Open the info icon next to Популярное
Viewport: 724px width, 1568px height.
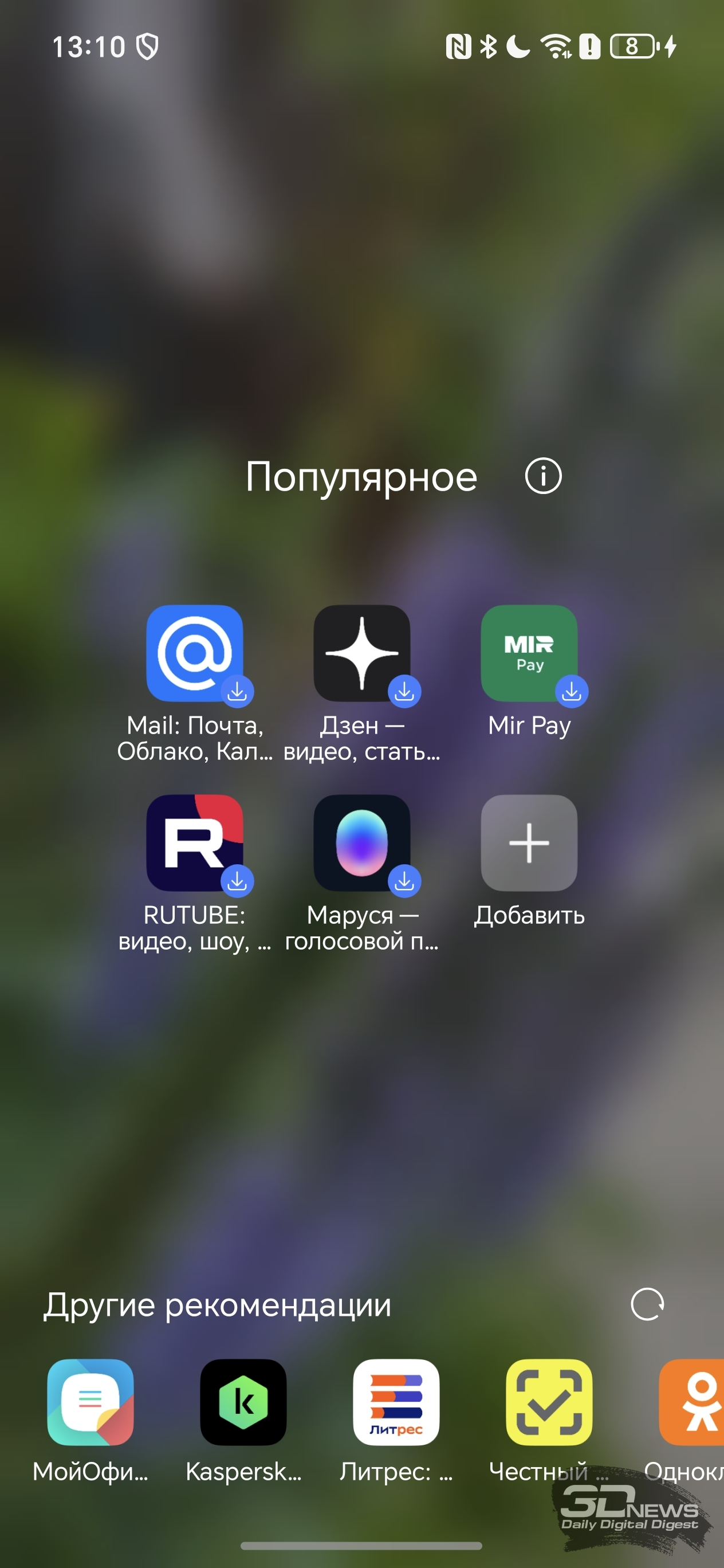tap(542, 476)
